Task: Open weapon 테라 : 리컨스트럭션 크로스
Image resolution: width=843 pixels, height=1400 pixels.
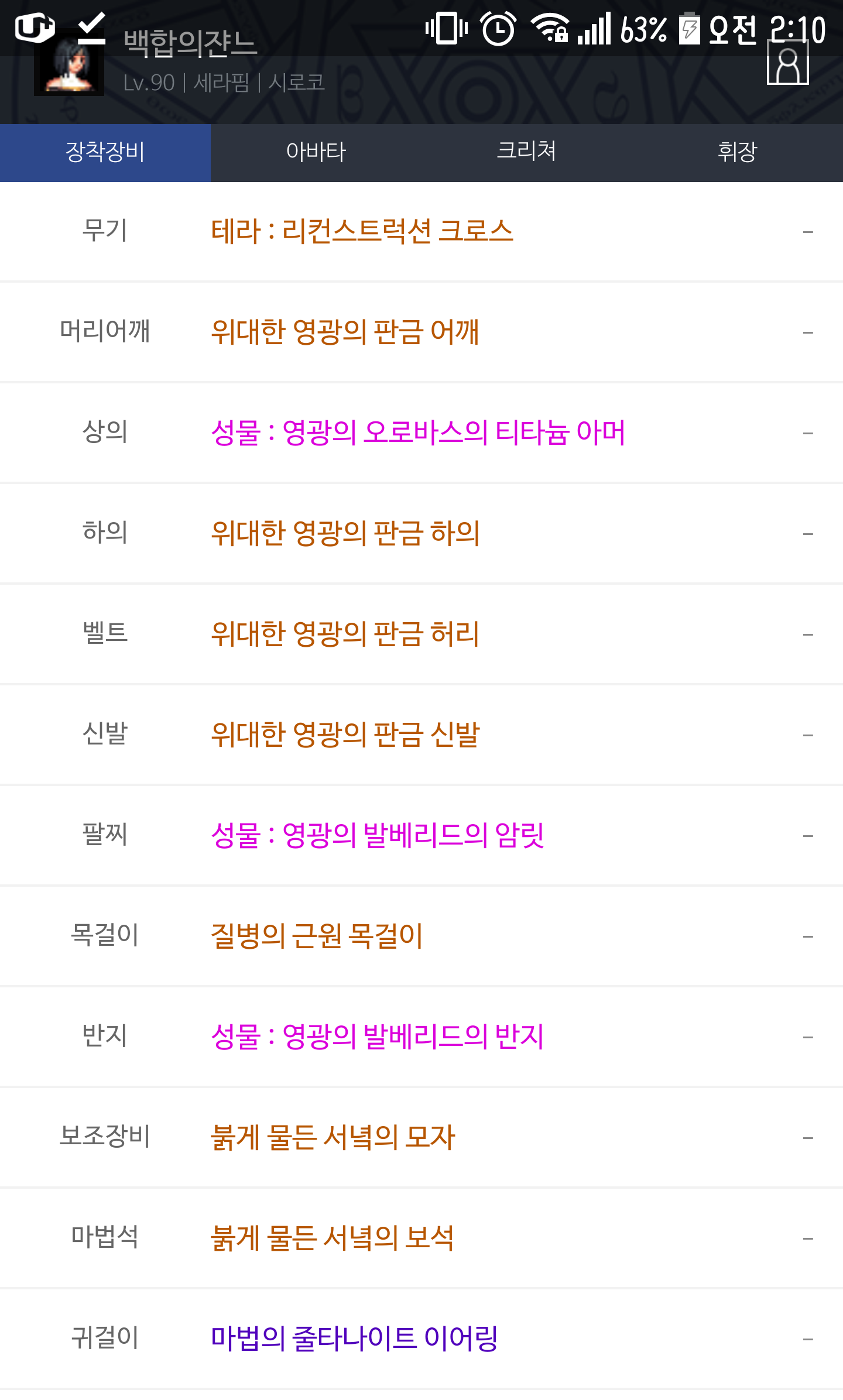Action: [421, 232]
